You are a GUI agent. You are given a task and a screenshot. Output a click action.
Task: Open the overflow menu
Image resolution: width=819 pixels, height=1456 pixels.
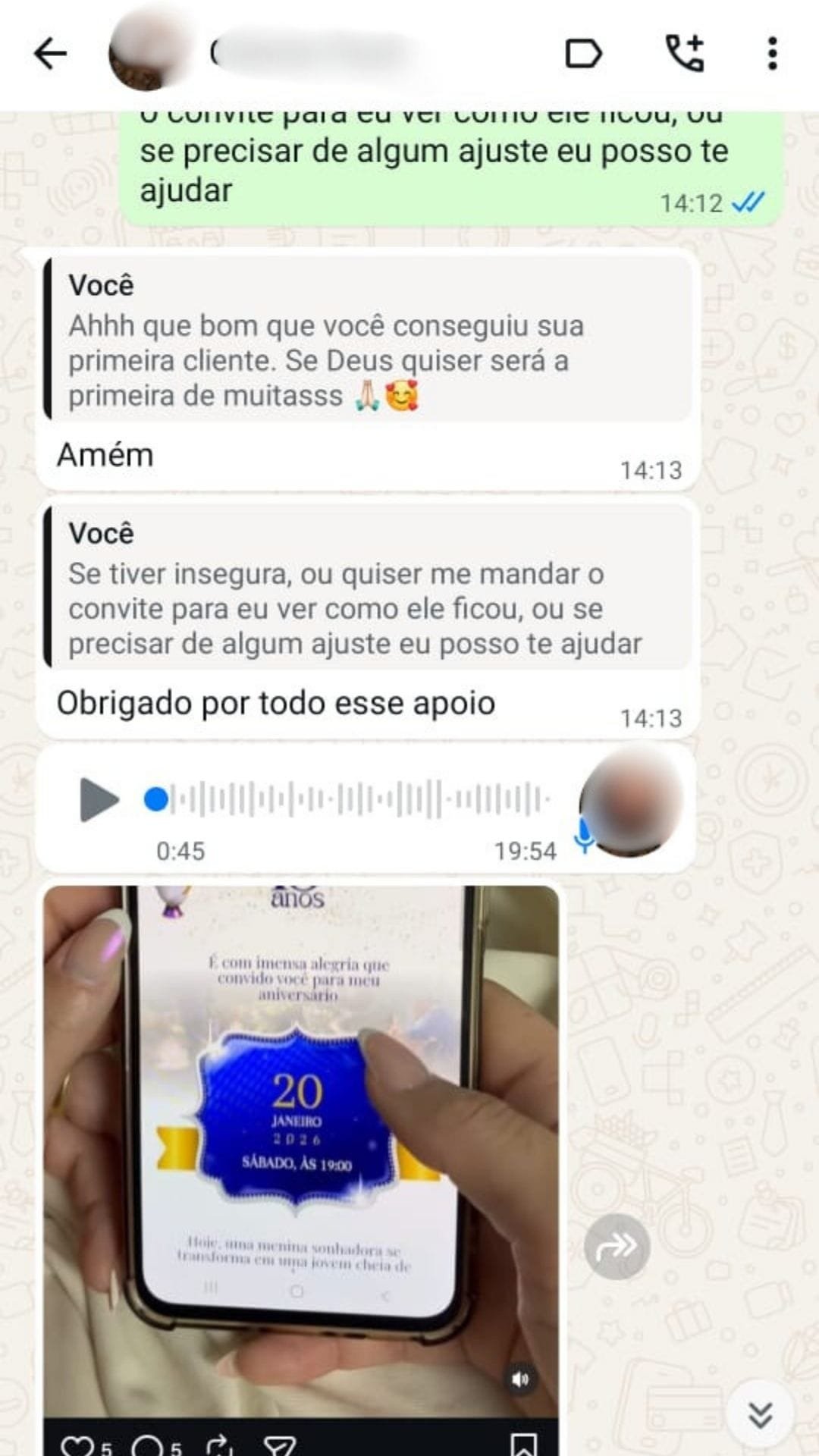(x=772, y=54)
